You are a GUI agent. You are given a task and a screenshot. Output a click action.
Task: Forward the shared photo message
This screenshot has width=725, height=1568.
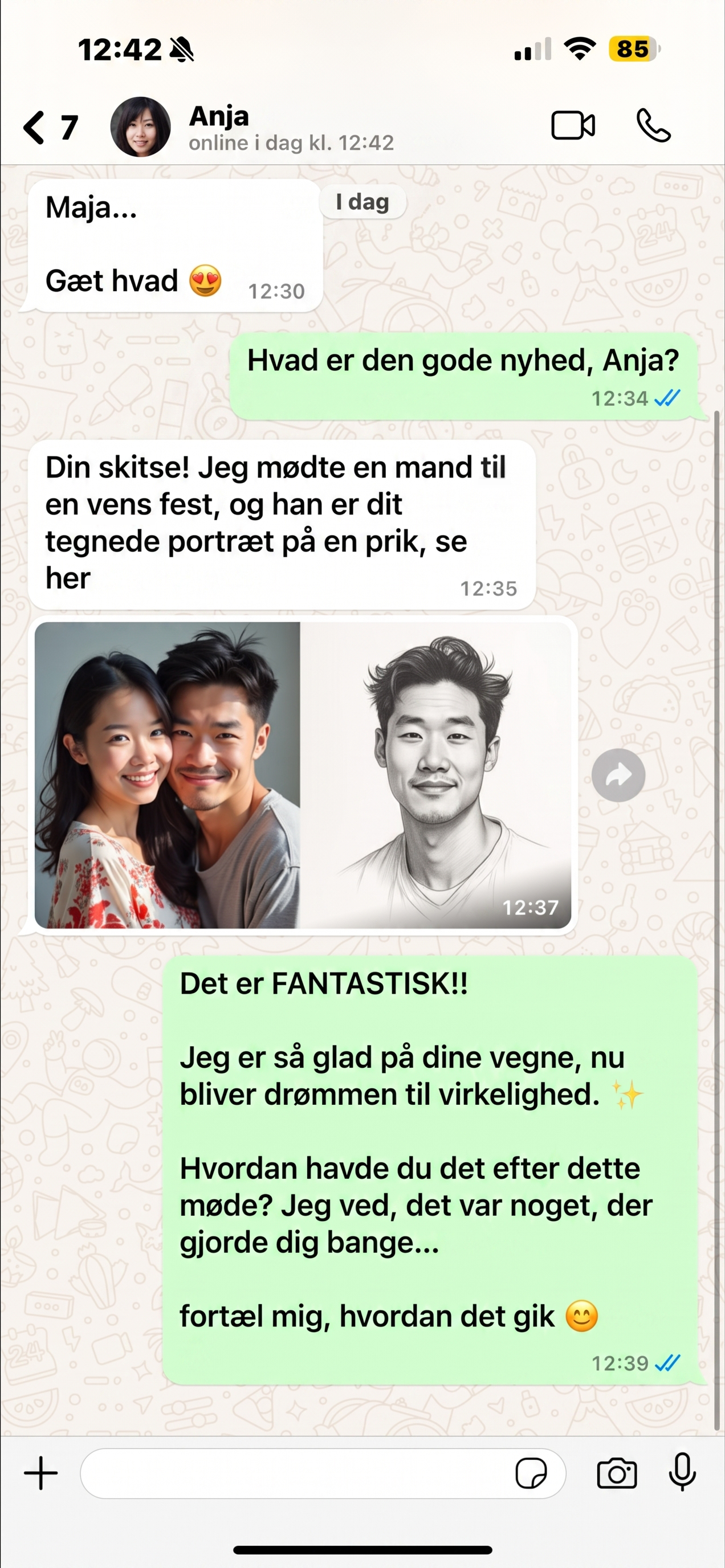click(618, 775)
